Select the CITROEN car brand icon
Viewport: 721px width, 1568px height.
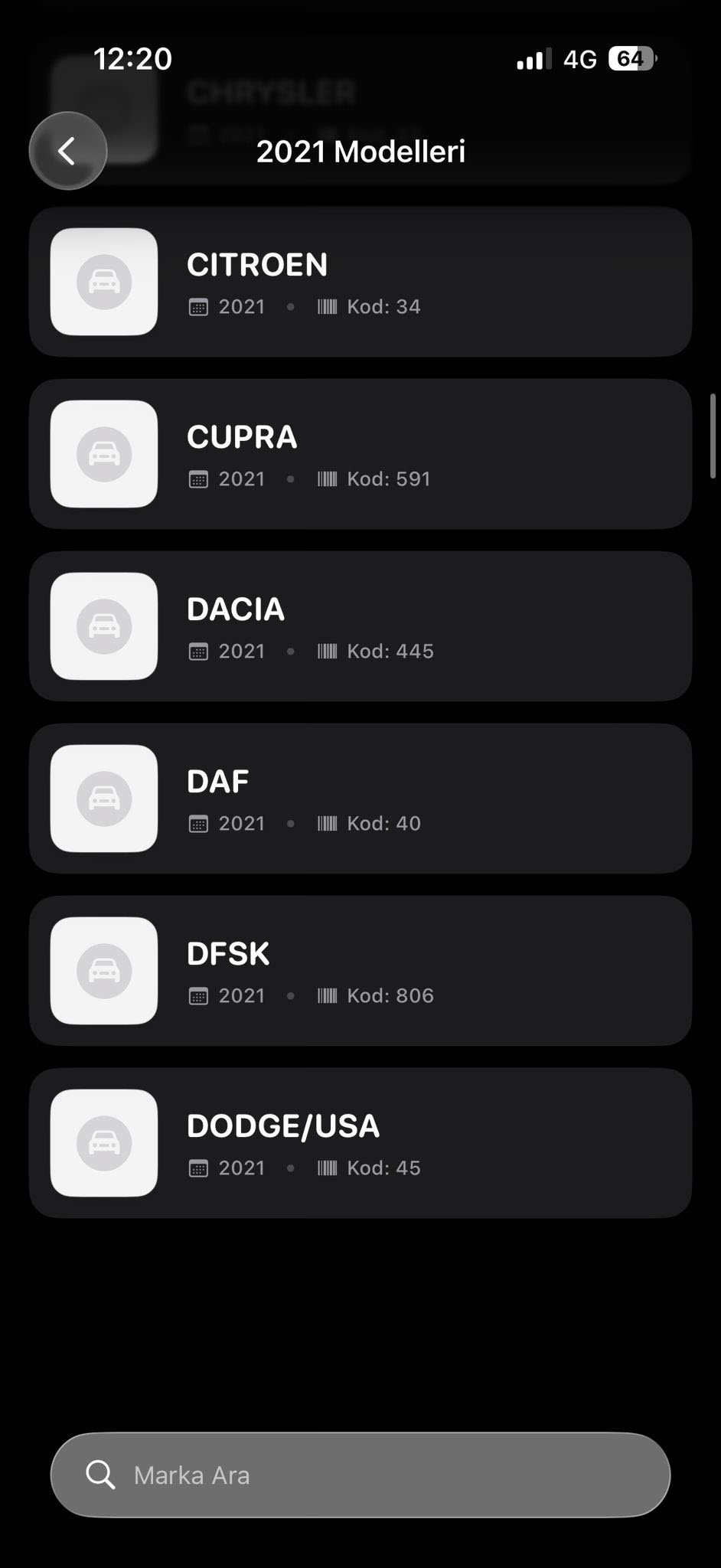coord(104,283)
